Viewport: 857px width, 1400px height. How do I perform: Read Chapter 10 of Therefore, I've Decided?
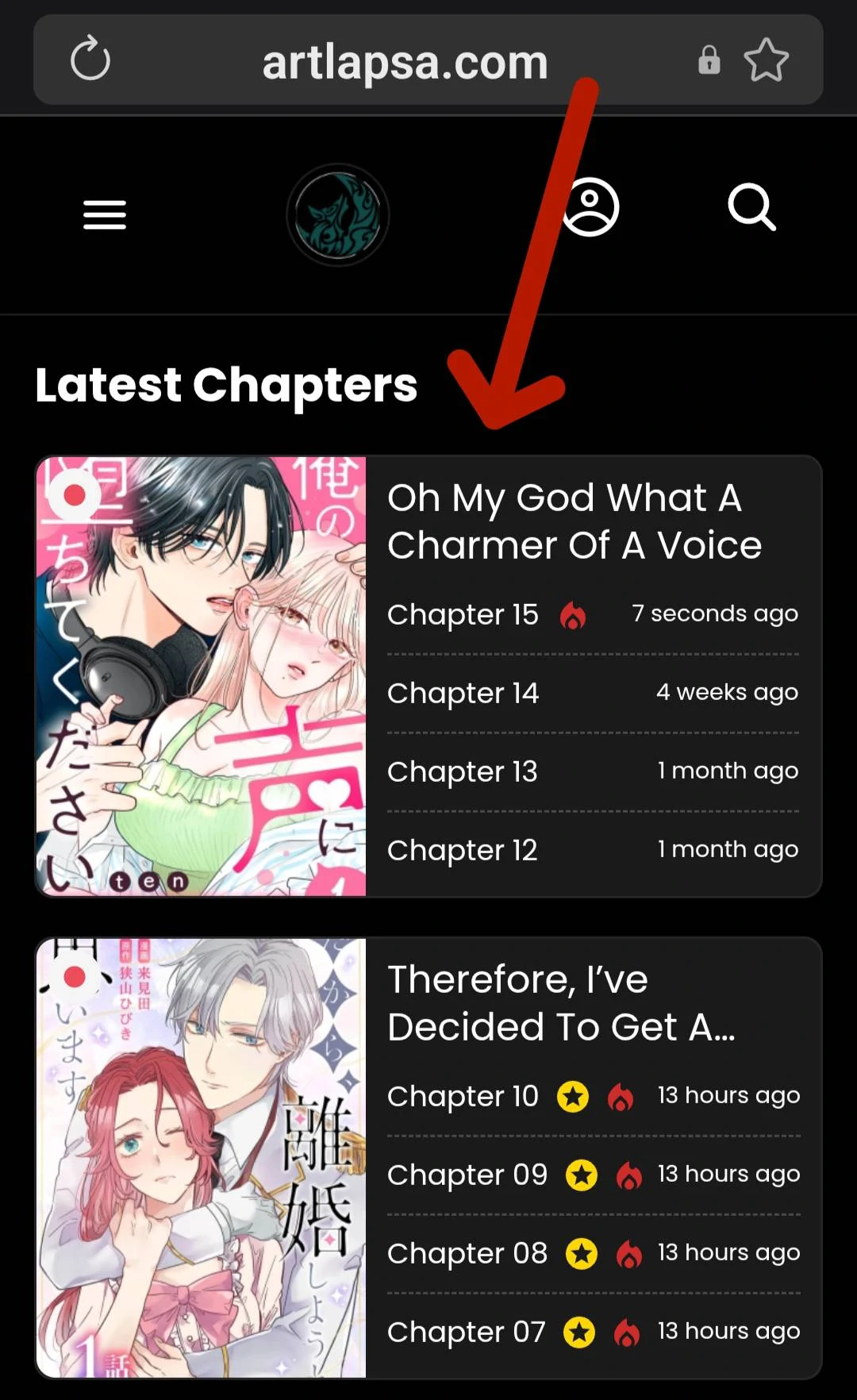[x=463, y=1097]
